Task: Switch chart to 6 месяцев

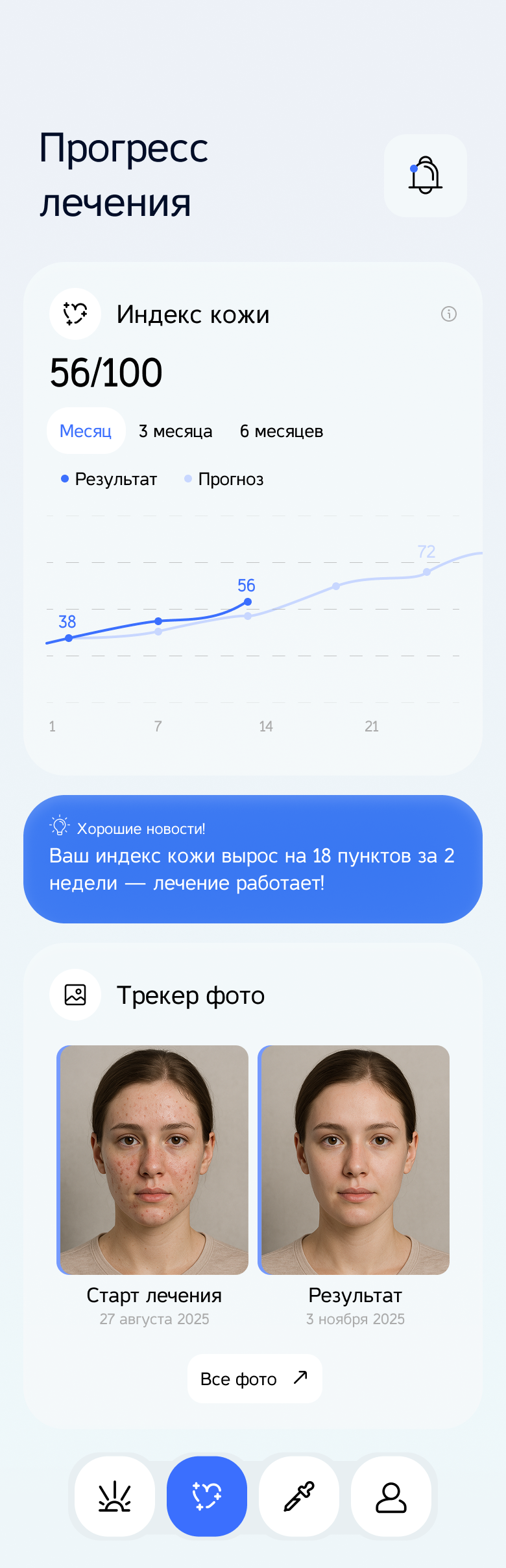Action: pyautogui.click(x=282, y=431)
